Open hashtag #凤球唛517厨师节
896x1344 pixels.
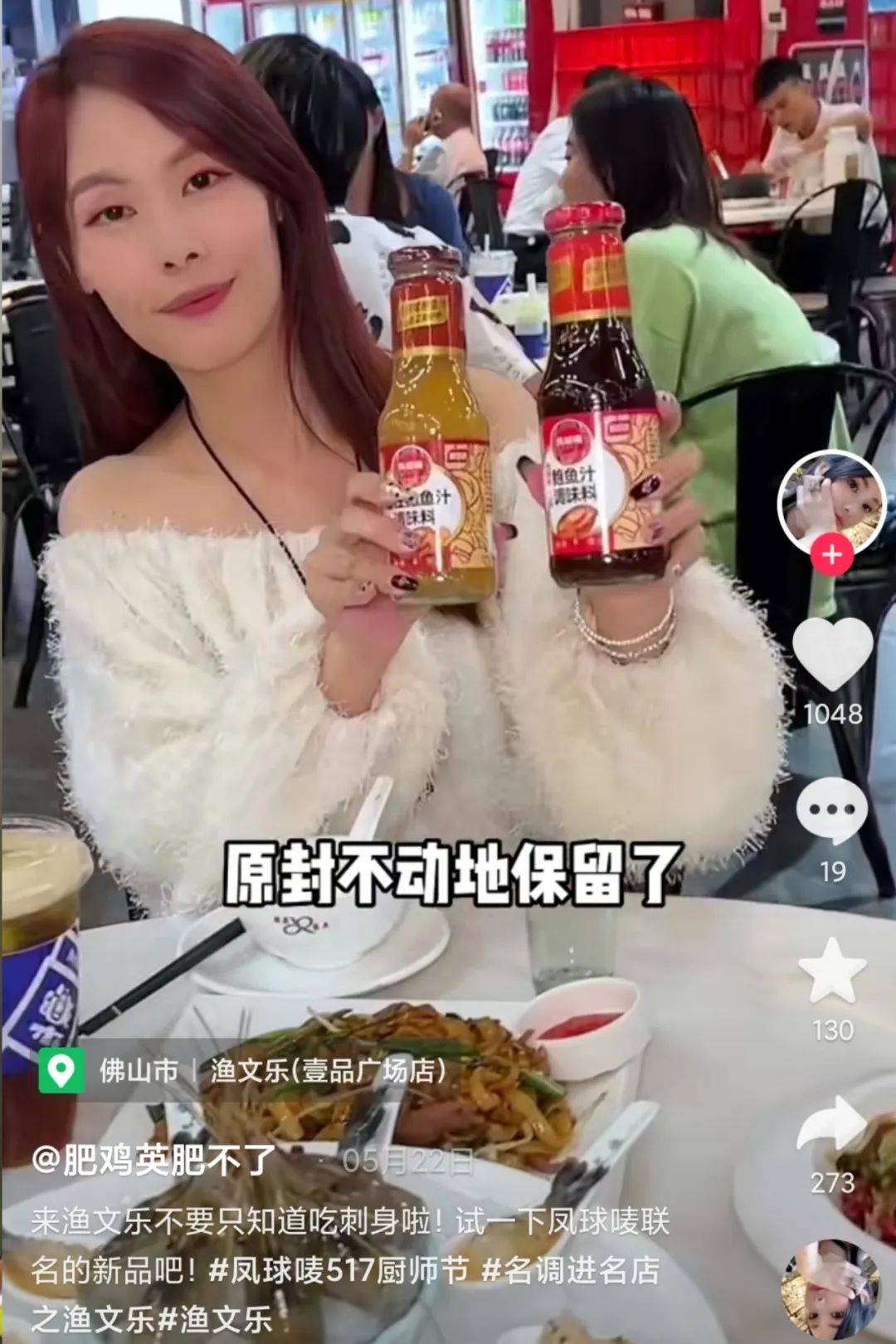pyautogui.click(x=338, y=1270)
